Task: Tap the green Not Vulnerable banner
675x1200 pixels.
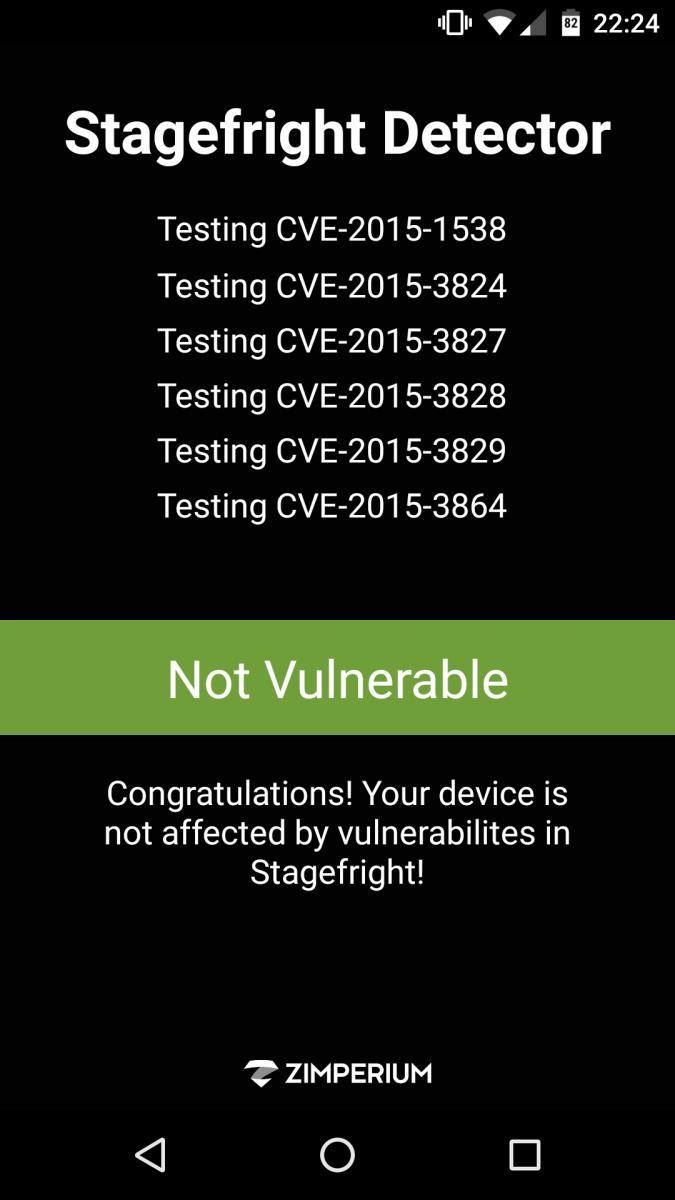Action: pyautogui.click(x=337, y=678)
